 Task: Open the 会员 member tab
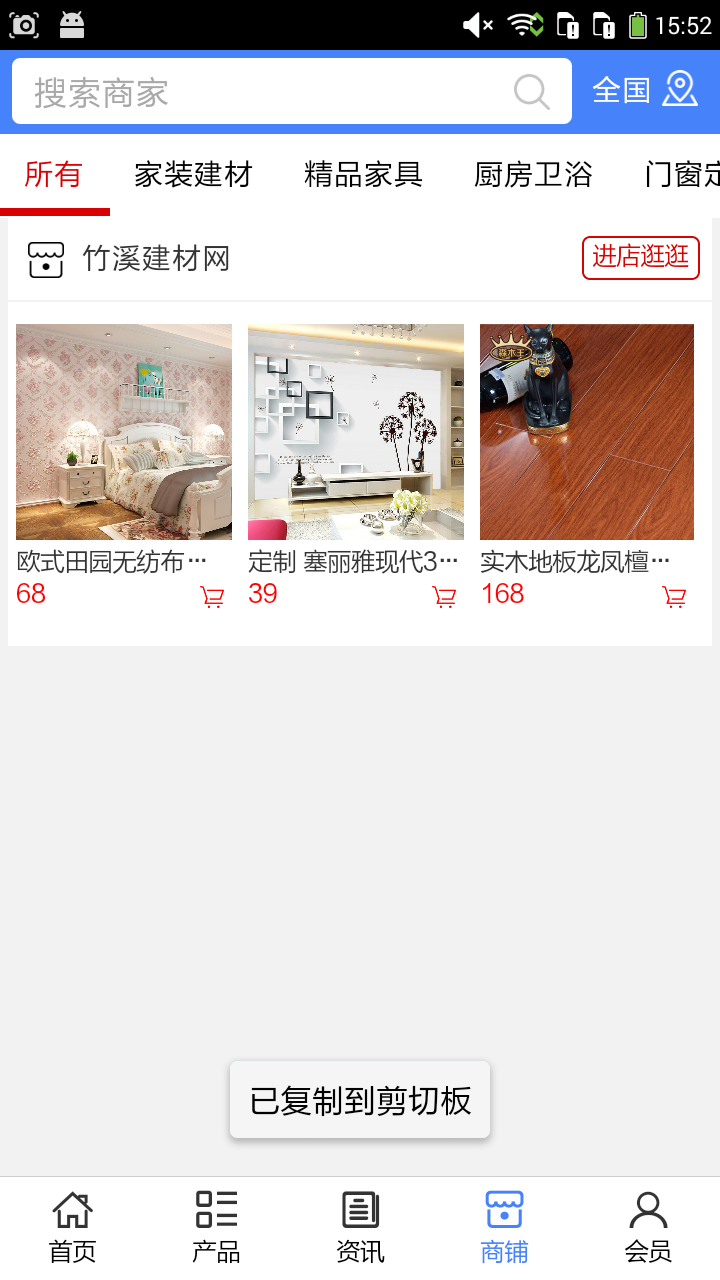pos(648,1227)
